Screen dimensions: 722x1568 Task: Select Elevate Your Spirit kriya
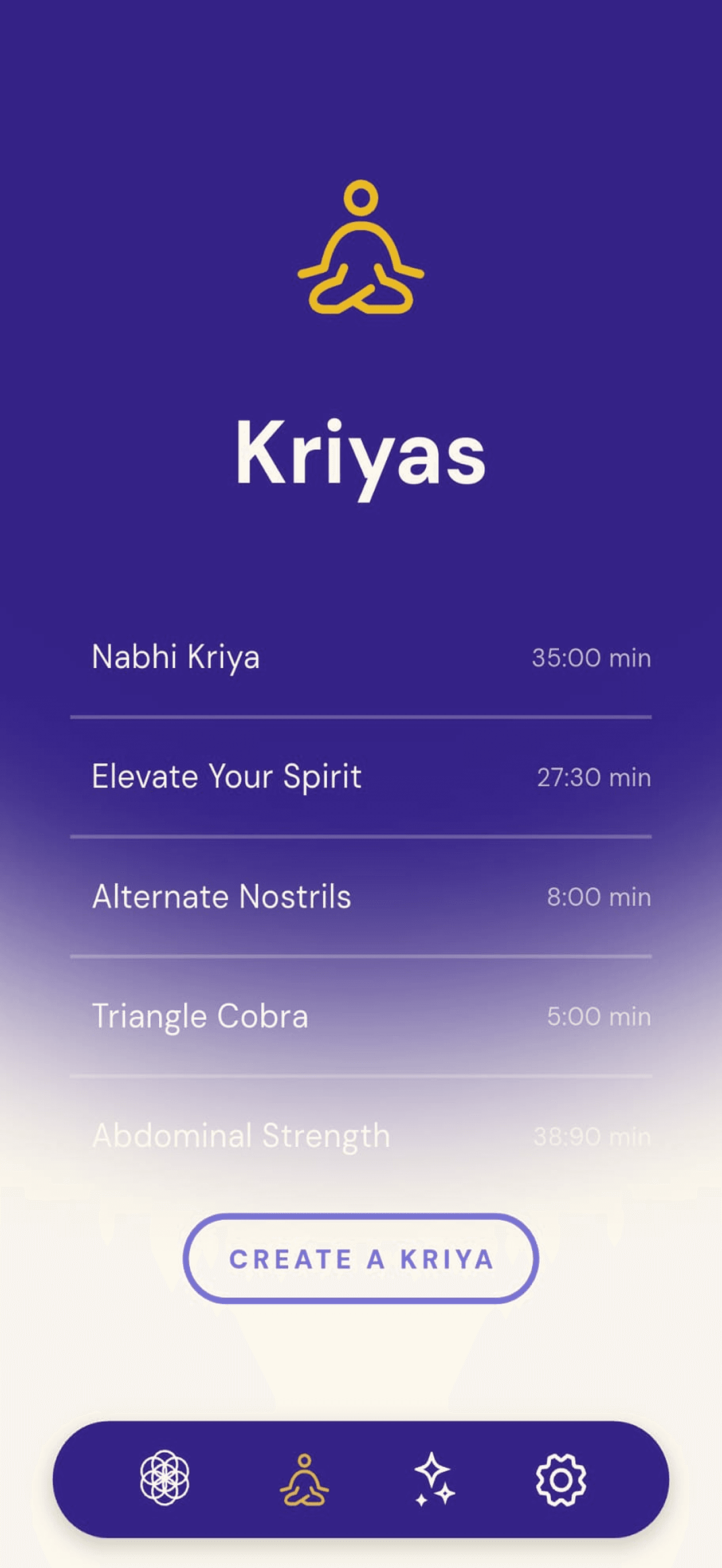[x=226, y=776]
